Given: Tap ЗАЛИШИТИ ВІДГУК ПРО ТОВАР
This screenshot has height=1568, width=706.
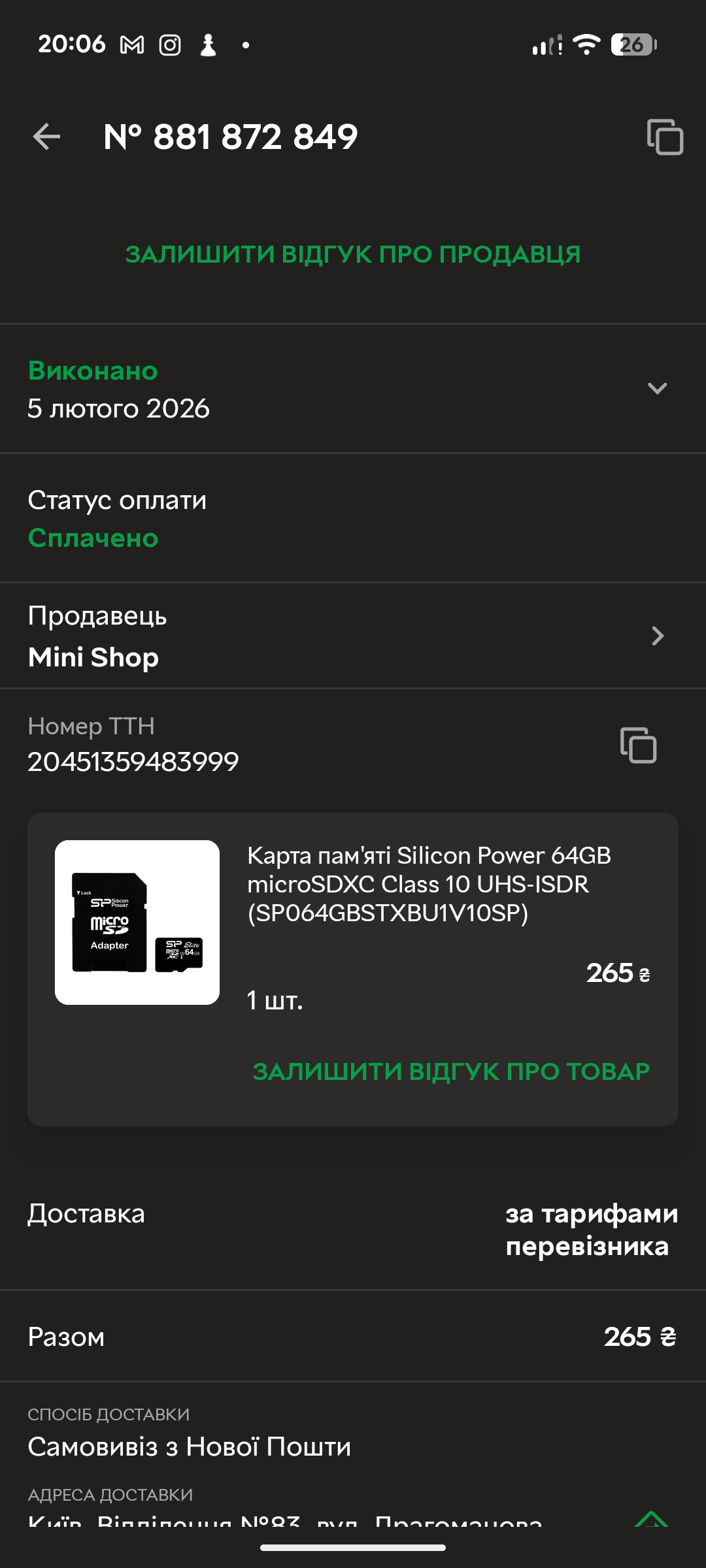Looking at the screenshot, I should pyautogui.click(x=451, y=1072).
